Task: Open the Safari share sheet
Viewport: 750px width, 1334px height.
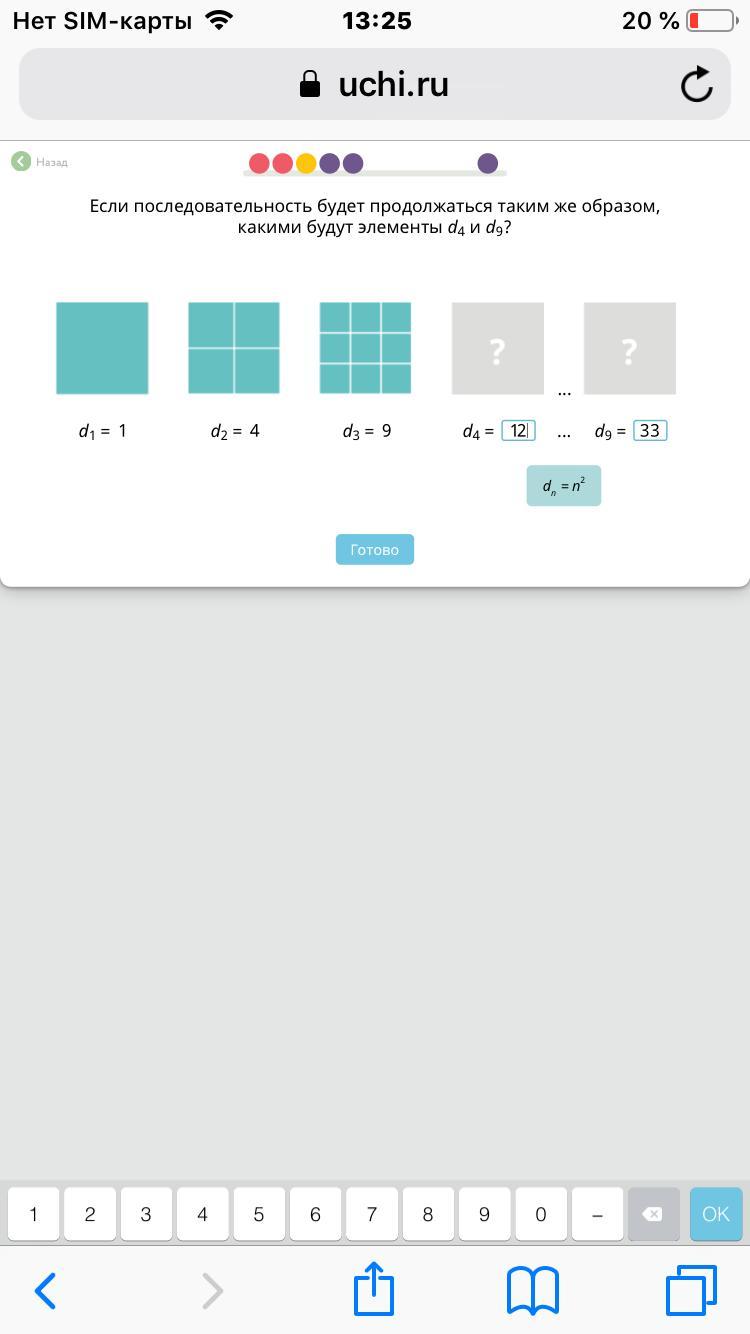Action: pyautogui.click(x=374, y=1290)
